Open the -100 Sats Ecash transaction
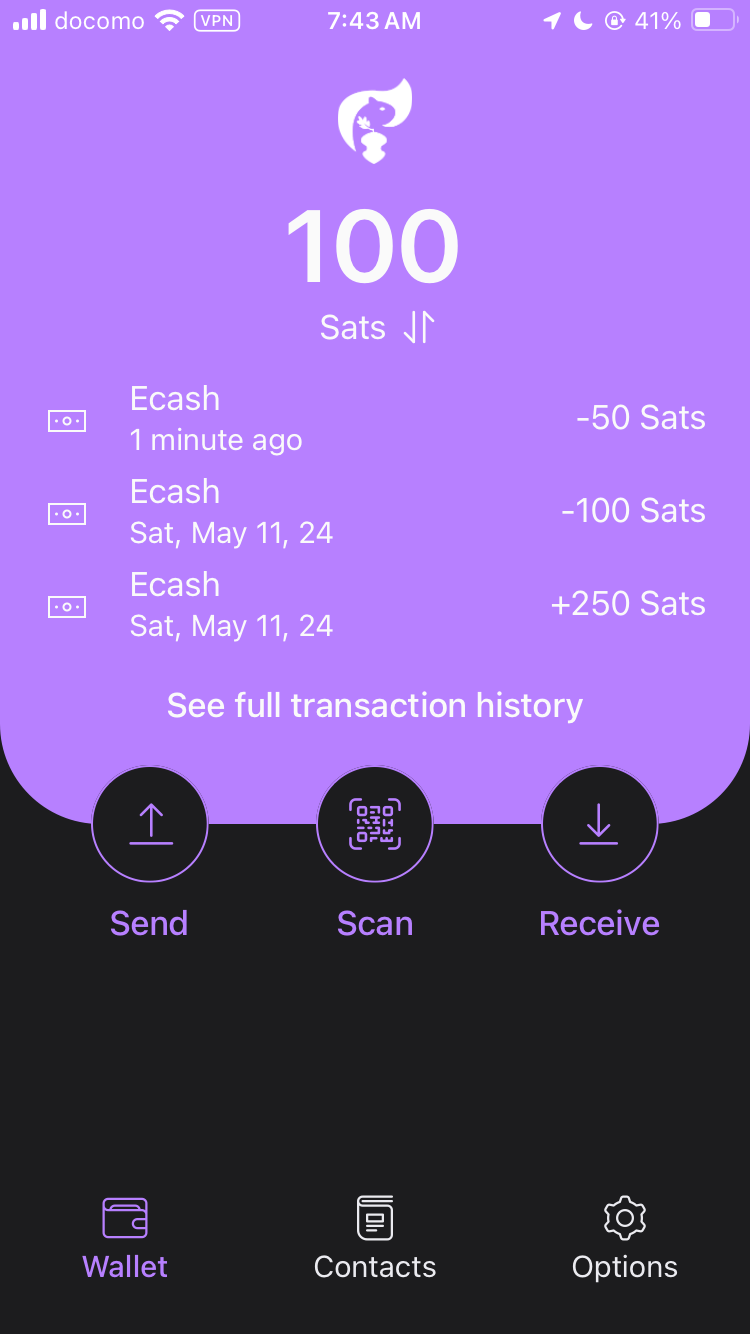 377,512
